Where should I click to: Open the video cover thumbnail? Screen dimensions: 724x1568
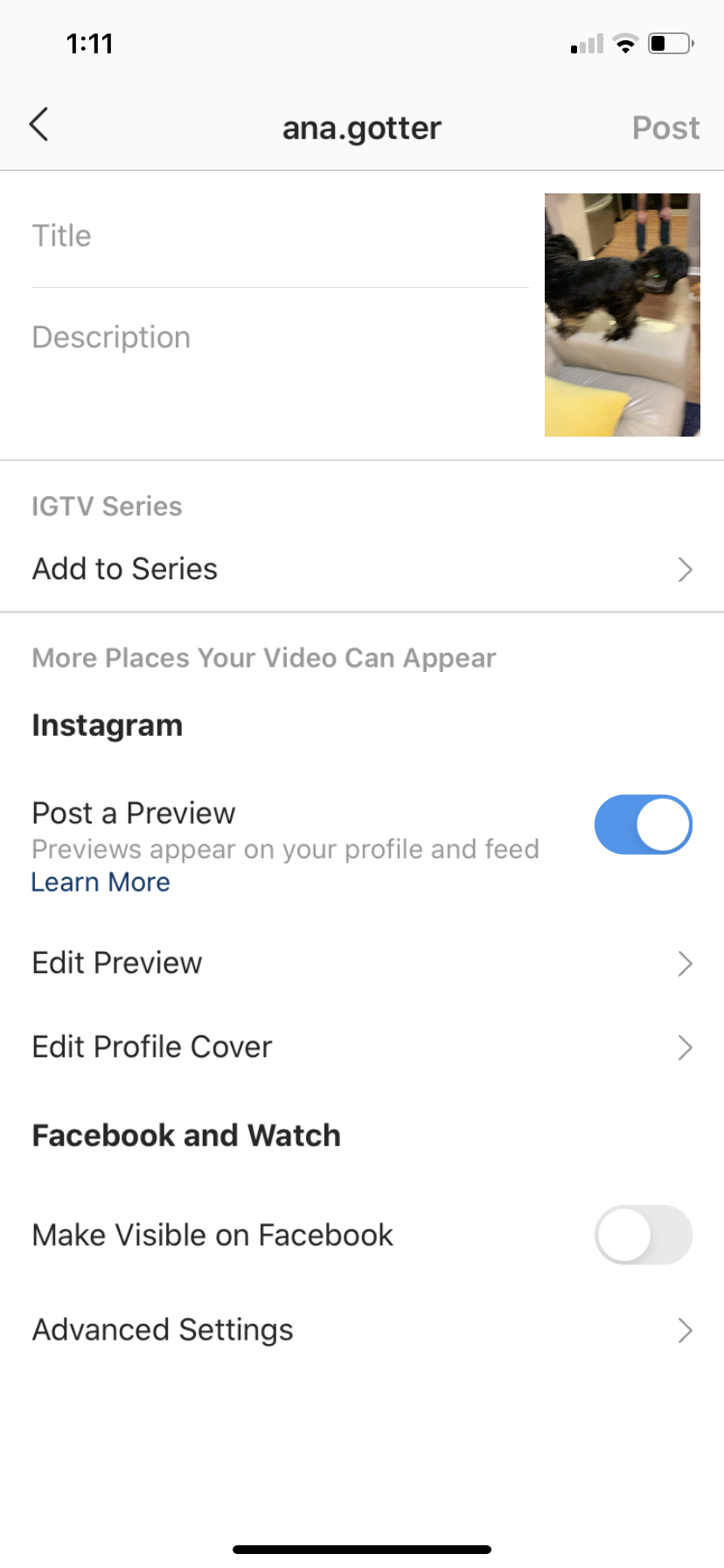[623, 315]
